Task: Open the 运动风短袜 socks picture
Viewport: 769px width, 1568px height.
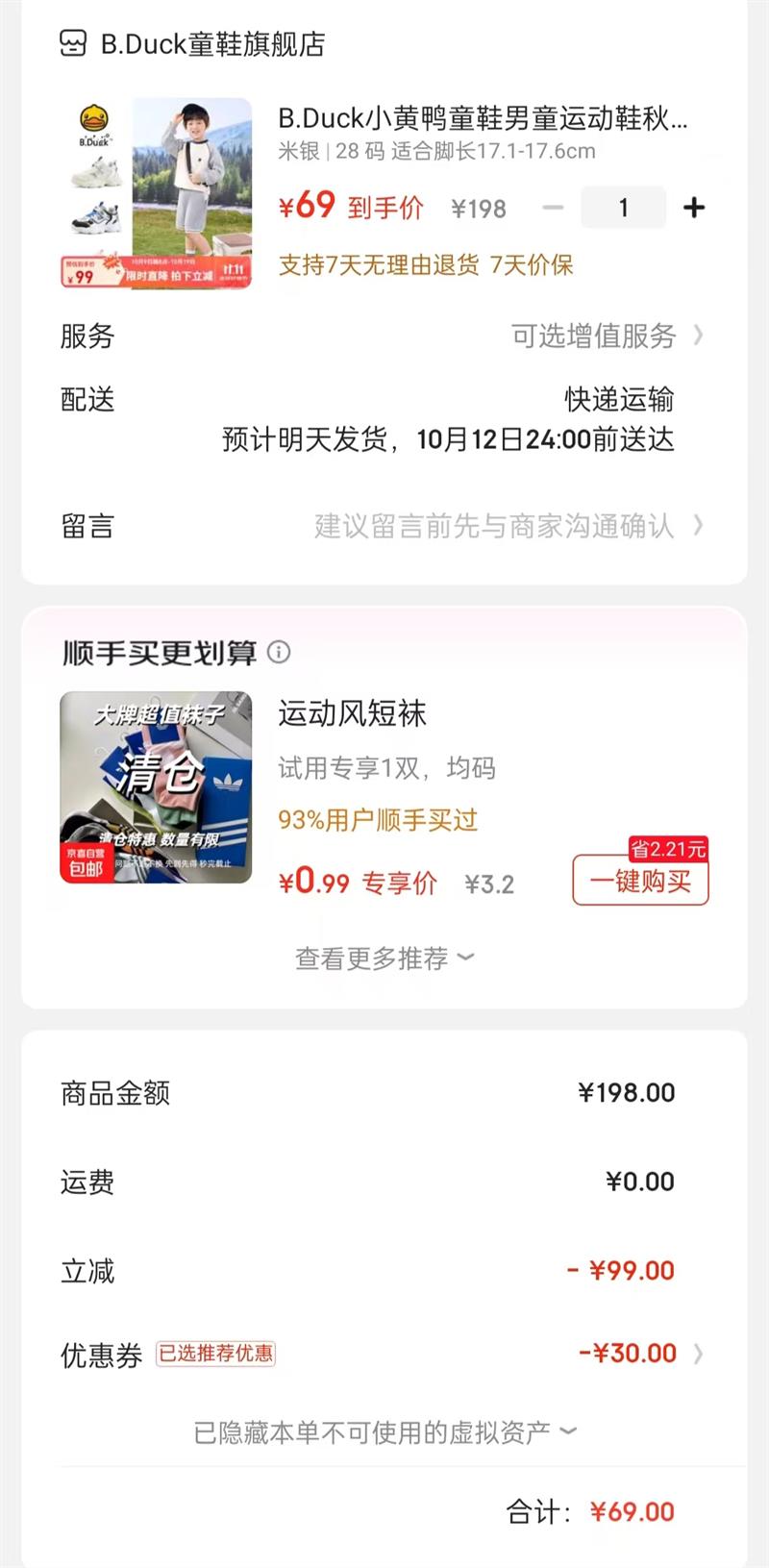Action: pos(156,787)
